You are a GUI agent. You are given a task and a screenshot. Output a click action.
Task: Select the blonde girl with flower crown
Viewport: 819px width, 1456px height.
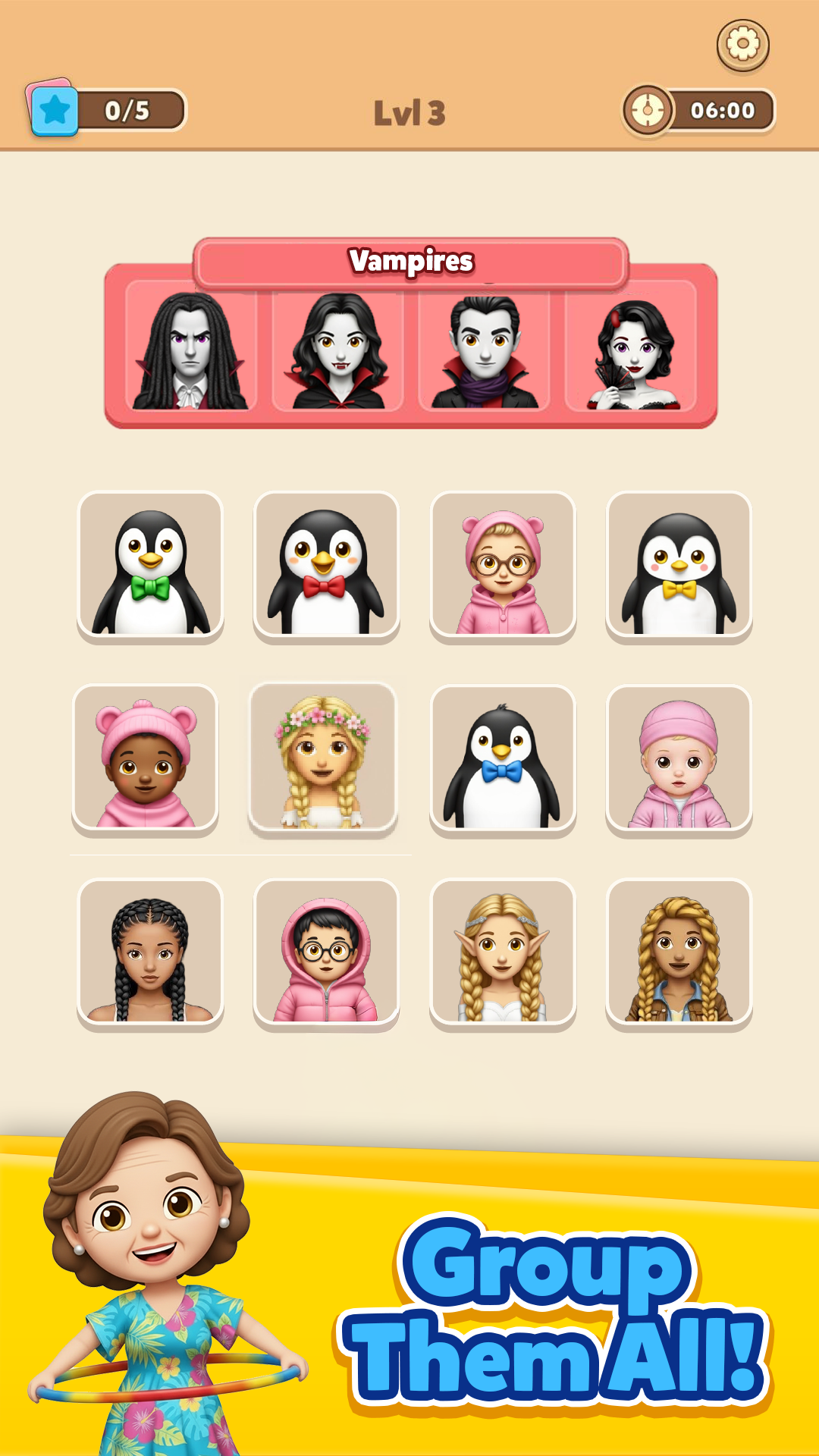[x=323, y=760]
